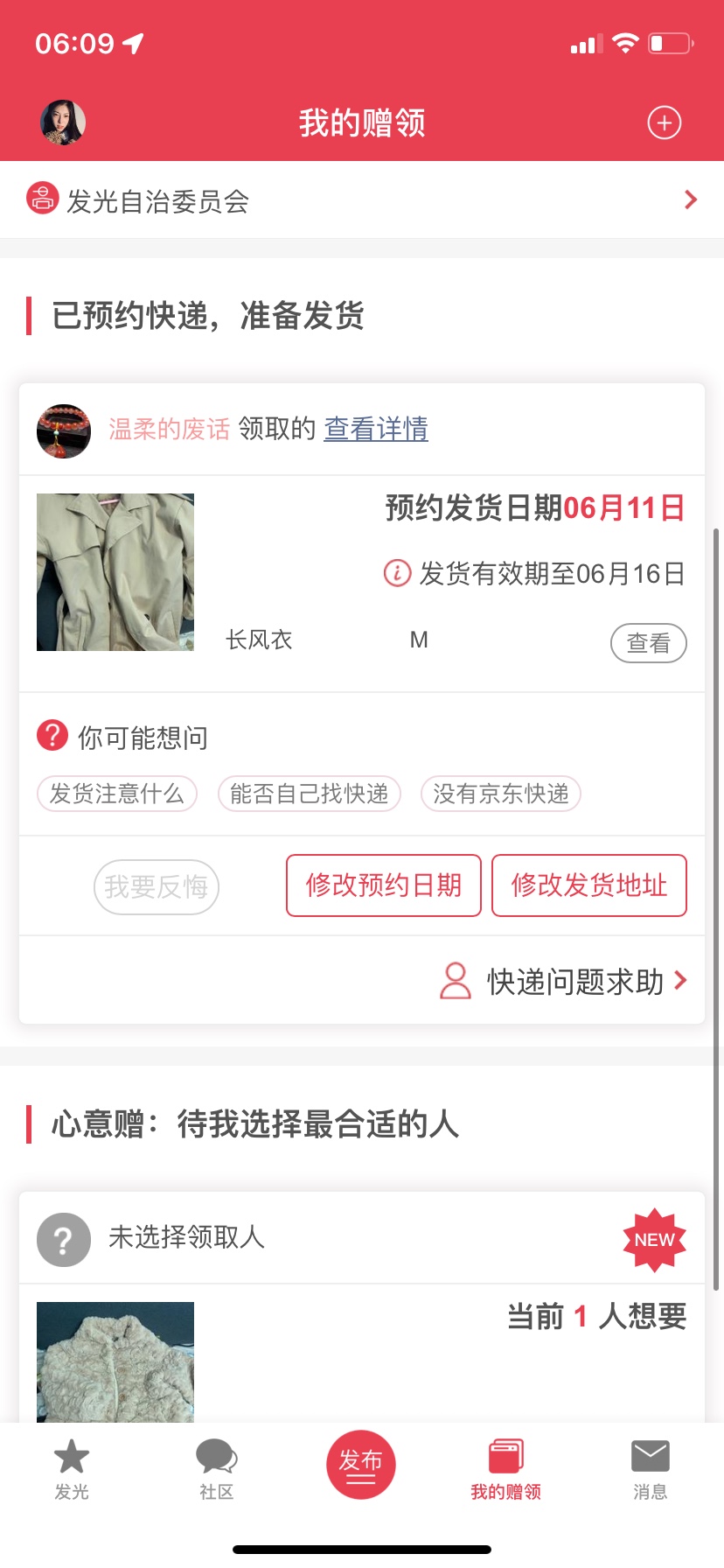The image size is (724, 1568).
Task: Open the fluffy coat item photo
Action: click(115, 1361)
